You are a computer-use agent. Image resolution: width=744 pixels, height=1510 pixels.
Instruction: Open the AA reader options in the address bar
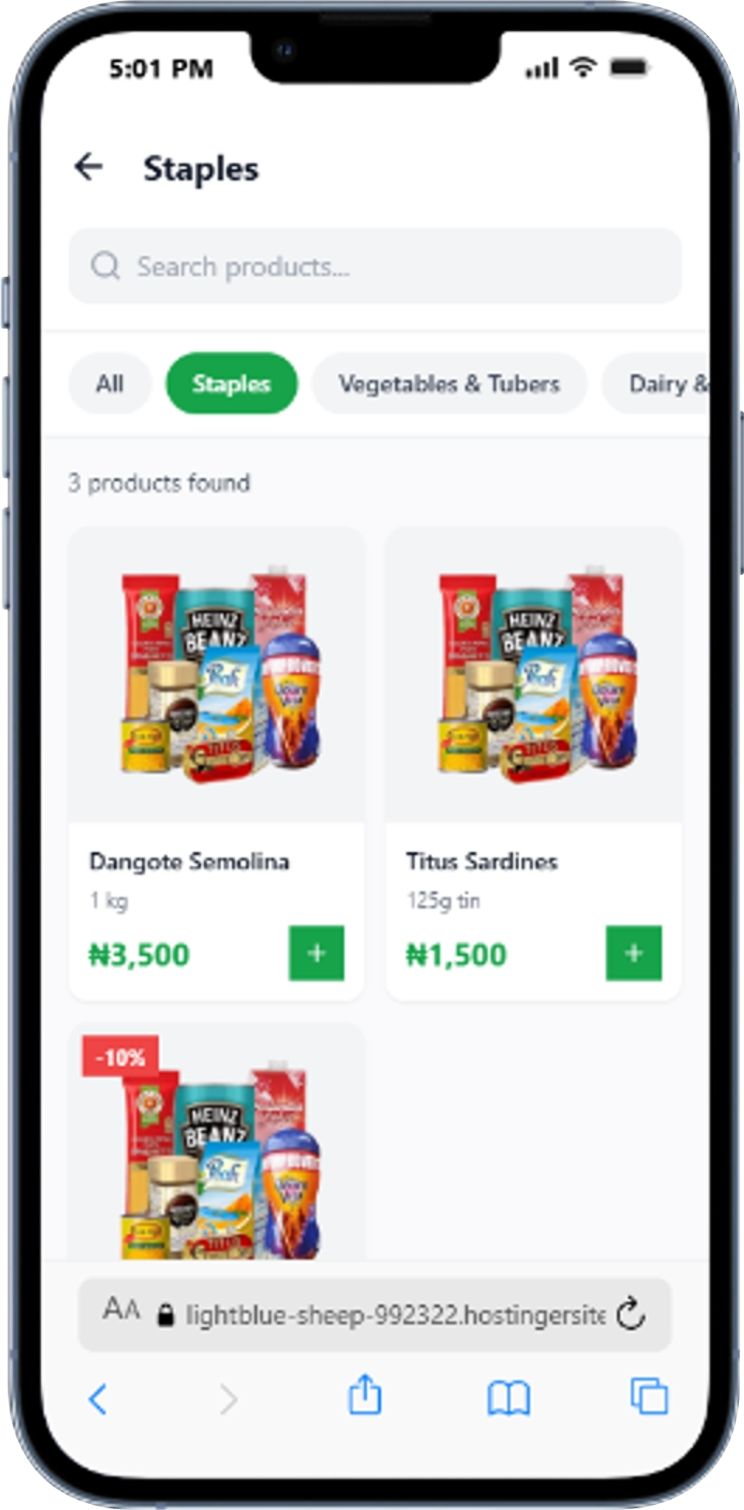tap(121, 1311)
